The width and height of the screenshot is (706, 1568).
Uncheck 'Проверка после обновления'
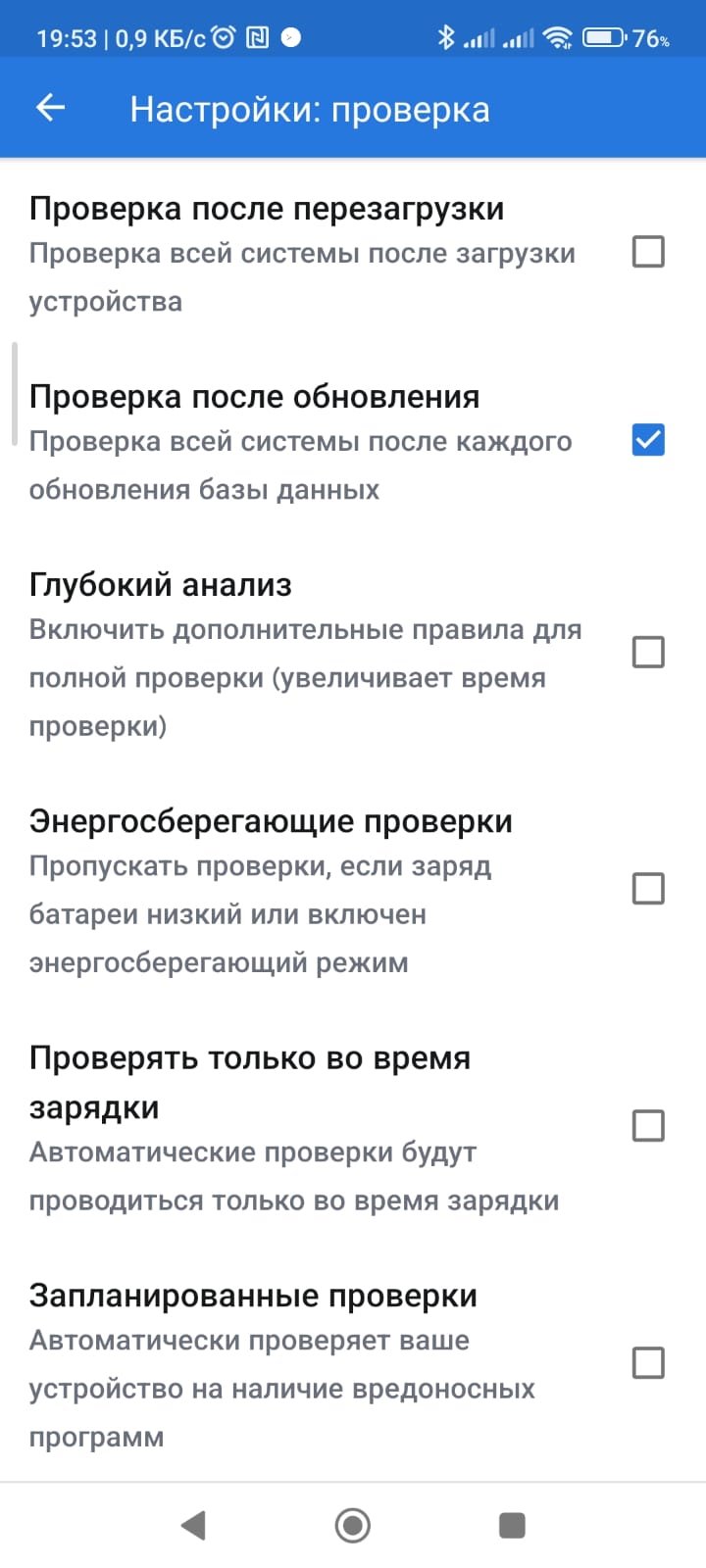[648, 440]
